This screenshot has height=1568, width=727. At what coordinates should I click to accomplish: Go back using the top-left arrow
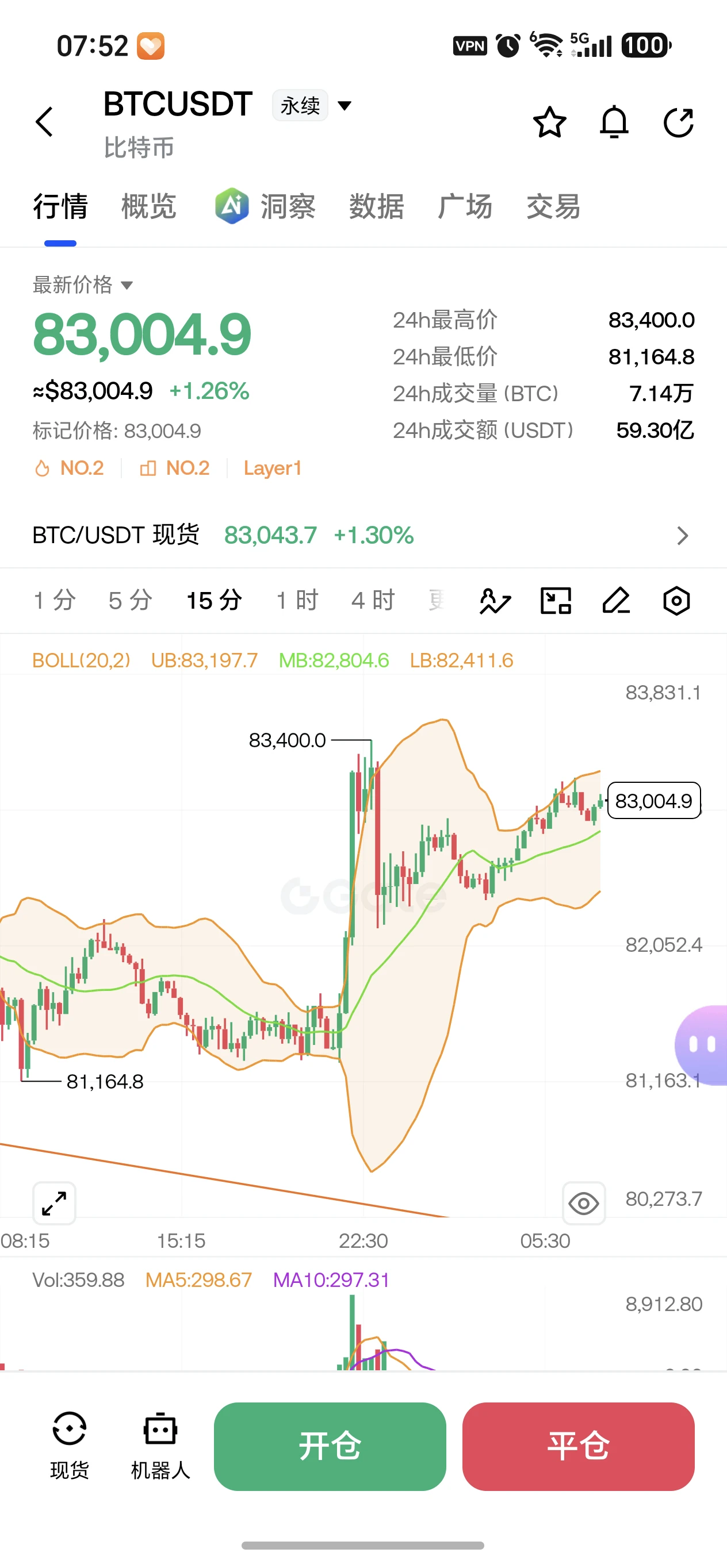coord(44,122)
